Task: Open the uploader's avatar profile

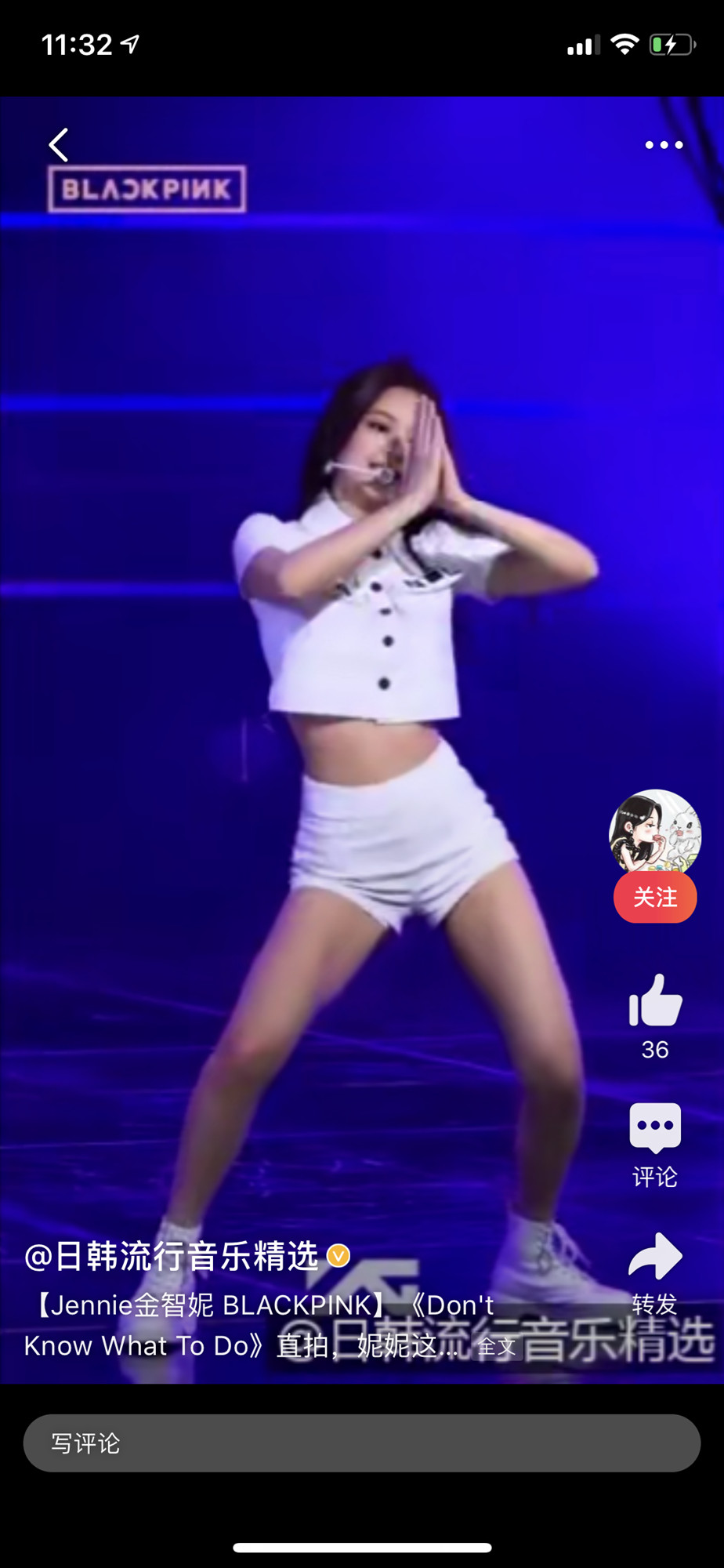Action: pos(655,831)
